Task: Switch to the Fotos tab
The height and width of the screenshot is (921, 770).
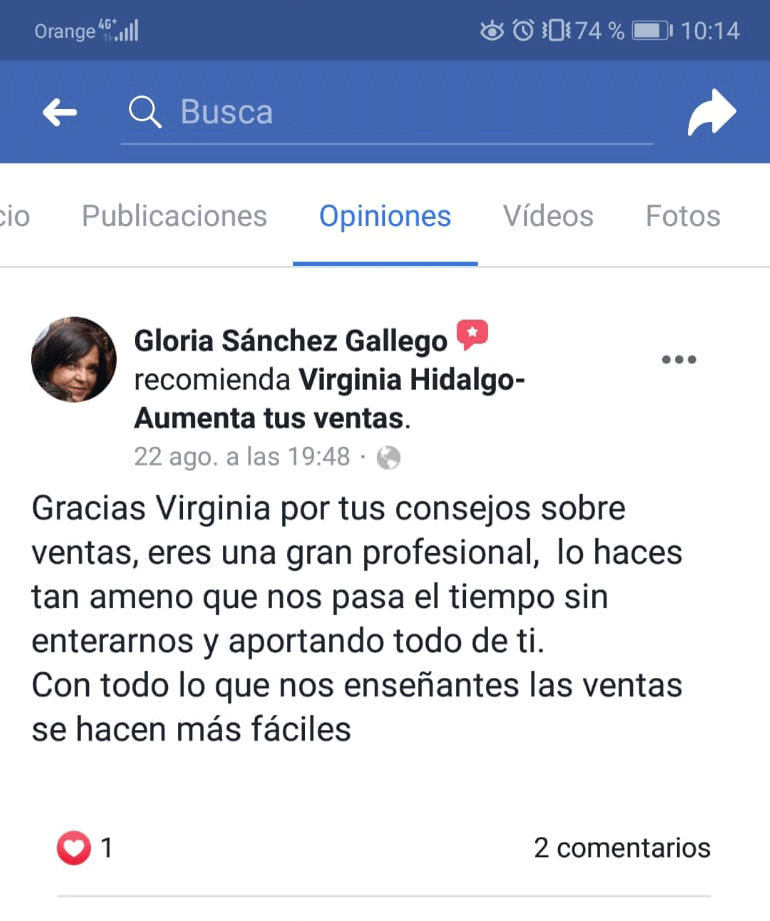Action: 683,216
